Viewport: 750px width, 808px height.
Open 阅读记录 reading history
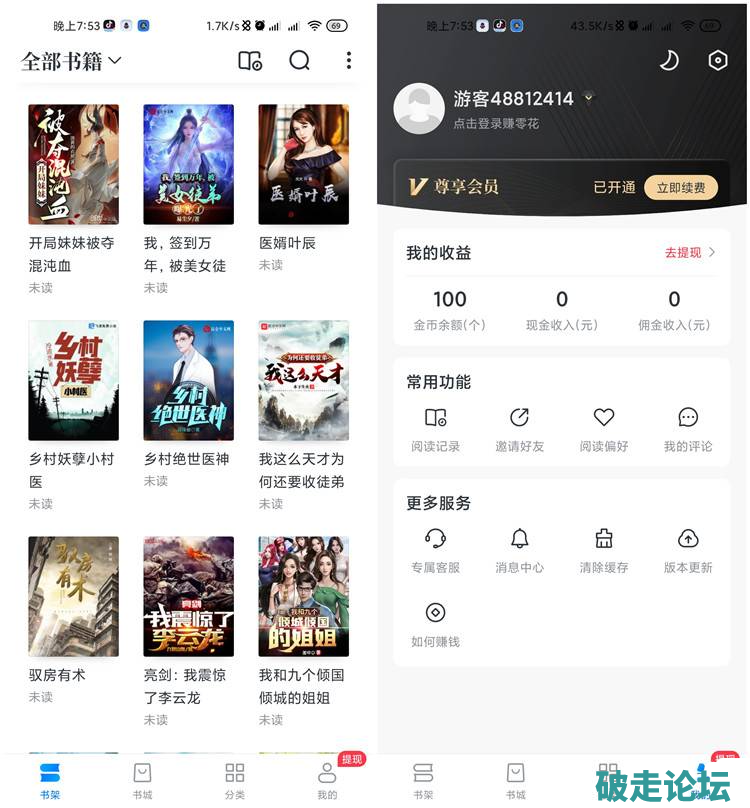(x=435, y=429)
